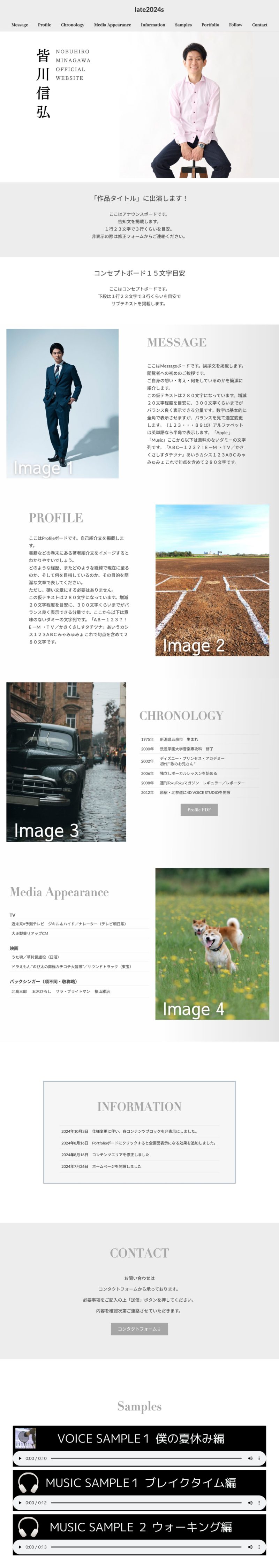The height and width of the screenshot is (1568, 279).
Task: Jump to the Chronology section
Action: [x=73, y=25]
